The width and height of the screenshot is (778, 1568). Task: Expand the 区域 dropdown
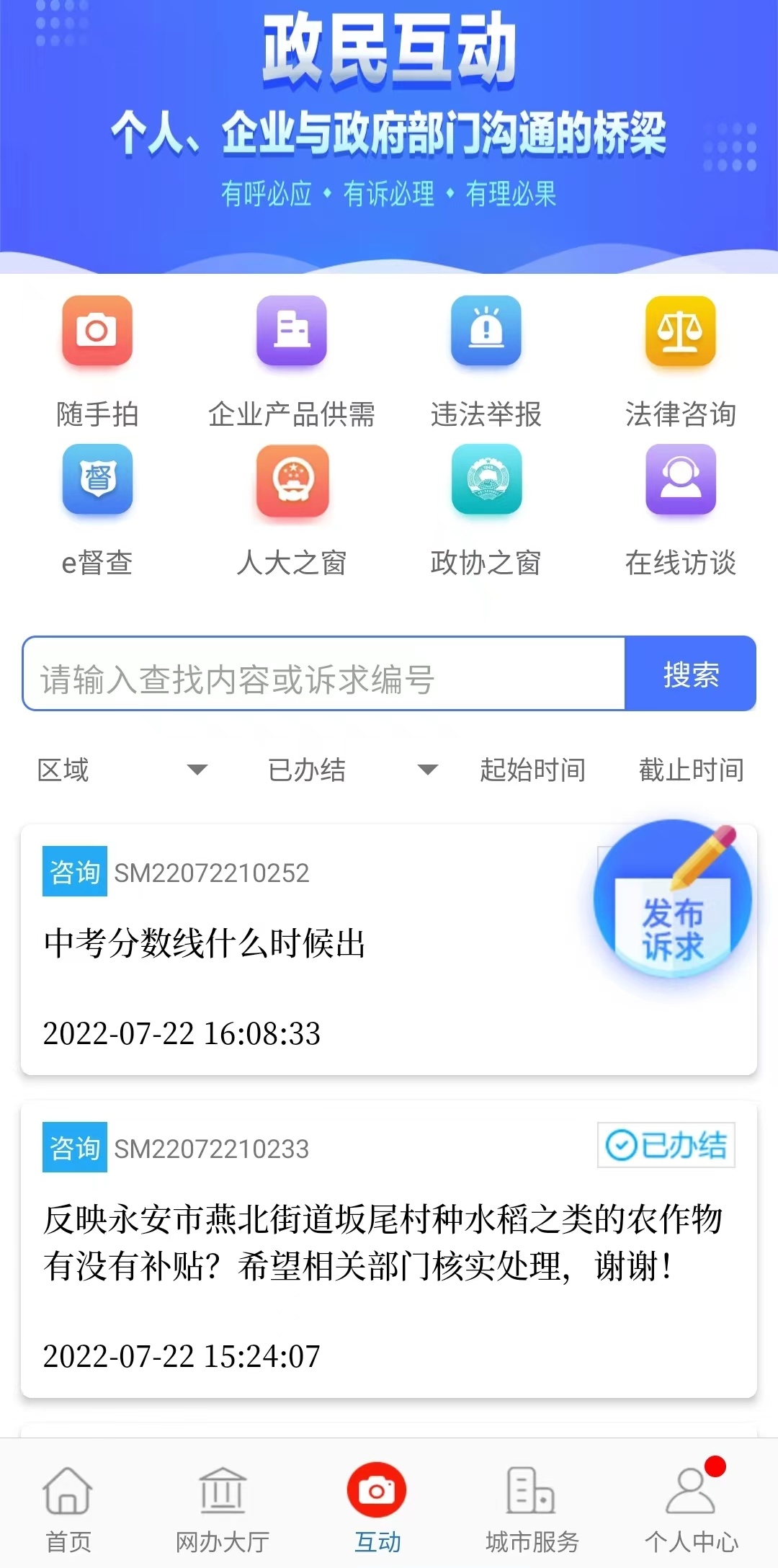(122, 770)
